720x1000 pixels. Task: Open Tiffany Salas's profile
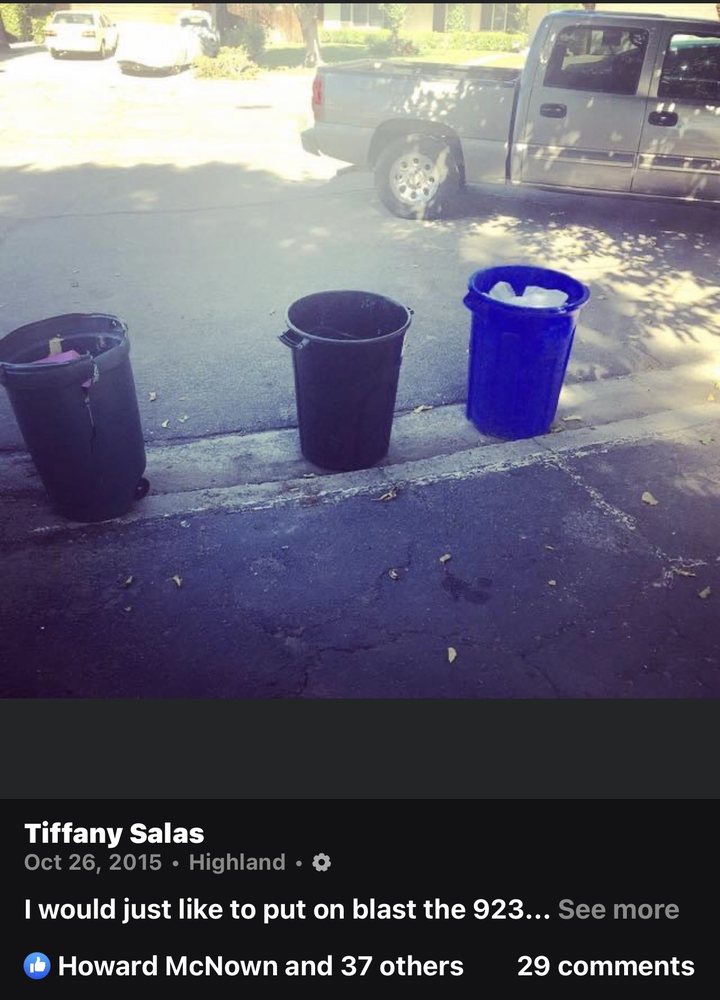tap(114, 832)
